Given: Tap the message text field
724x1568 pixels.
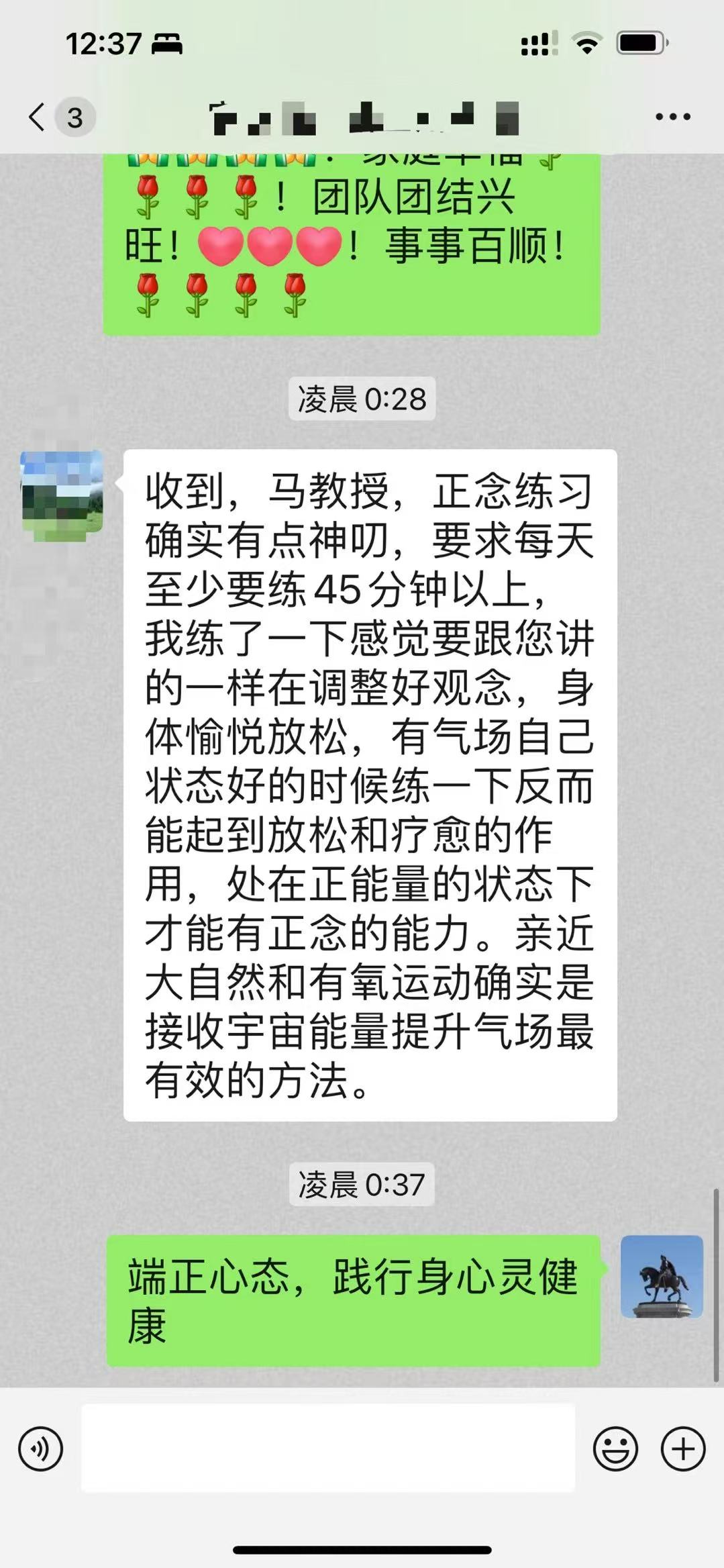Looking at the screenshot, I should pos(327,1449).
